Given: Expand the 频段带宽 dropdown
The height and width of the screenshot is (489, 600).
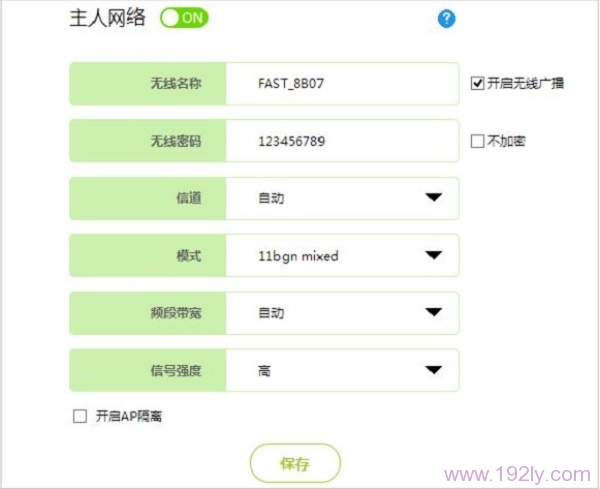Looking at the screenshot, I should click(342, 313).
